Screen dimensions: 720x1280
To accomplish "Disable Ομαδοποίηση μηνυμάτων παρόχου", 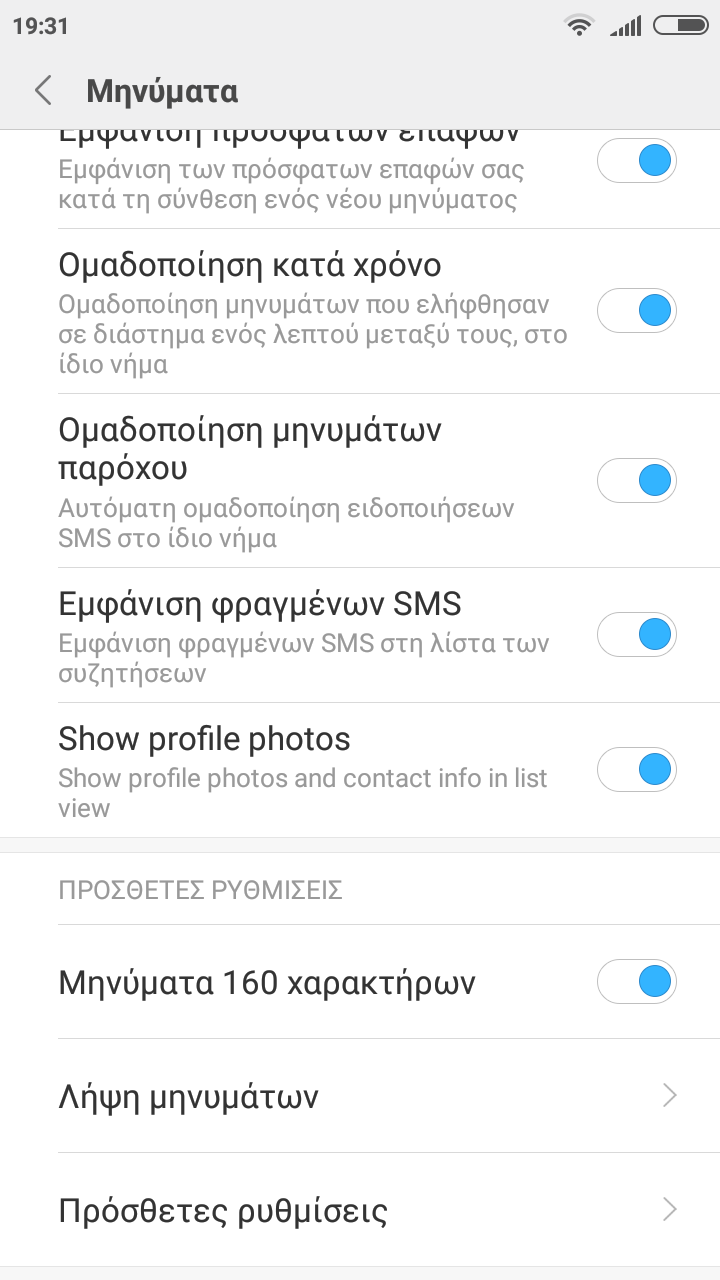I will click(x=637, y=481).
